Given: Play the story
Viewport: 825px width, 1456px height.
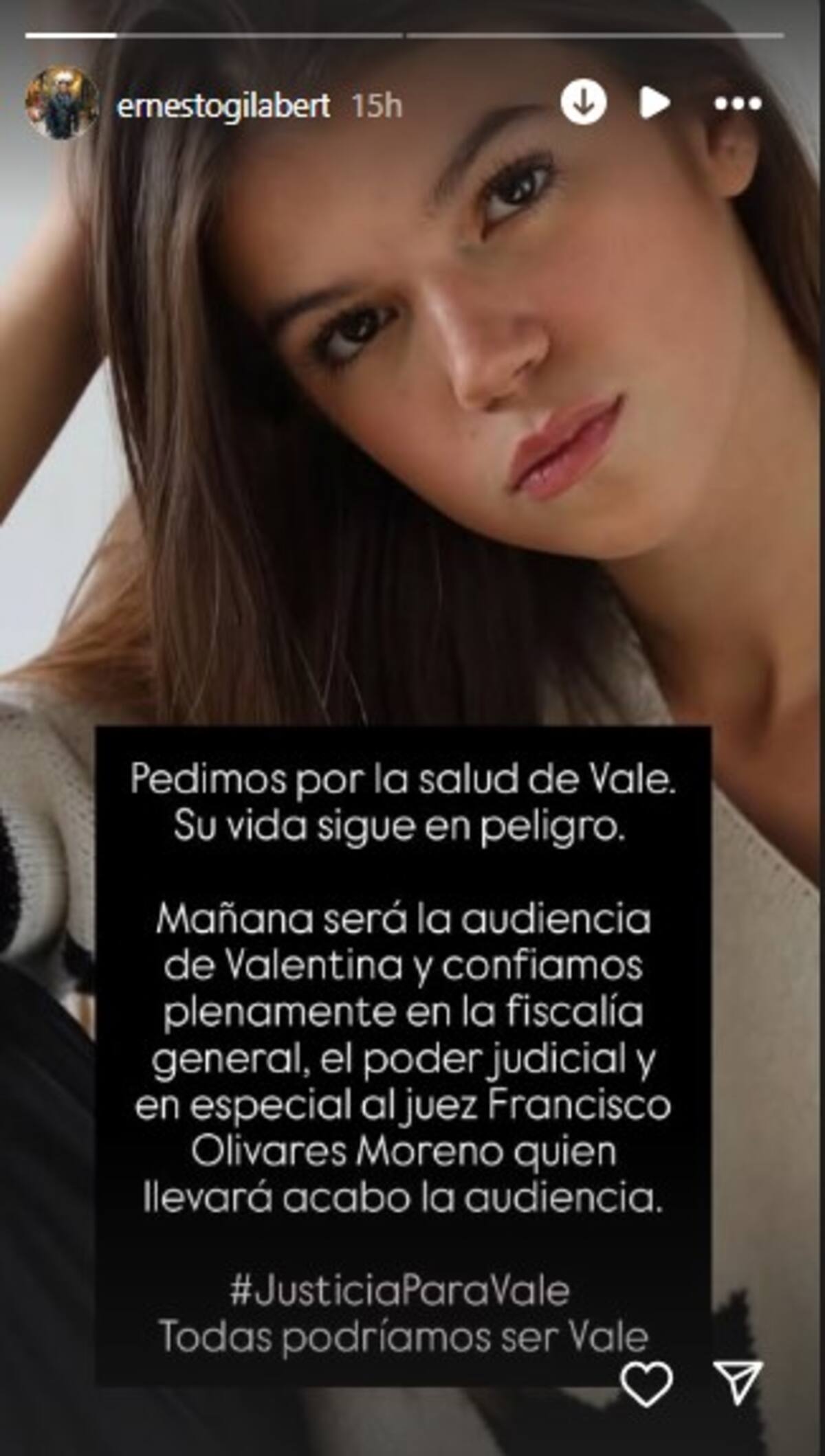Looking at the screenshot, I should tap(654, 103).
